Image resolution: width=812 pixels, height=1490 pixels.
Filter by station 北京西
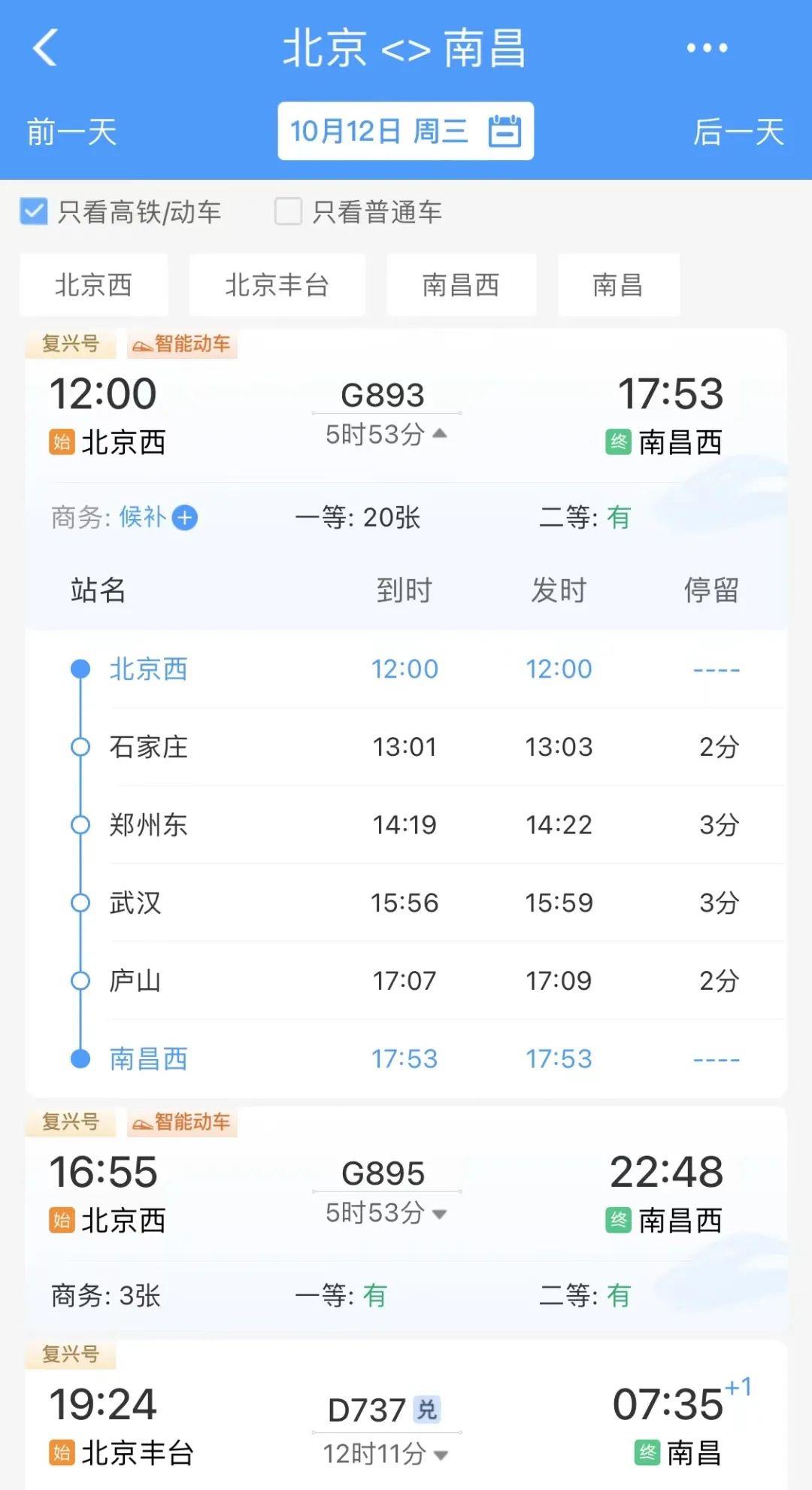pyautogui.click(x=93, y=285)
